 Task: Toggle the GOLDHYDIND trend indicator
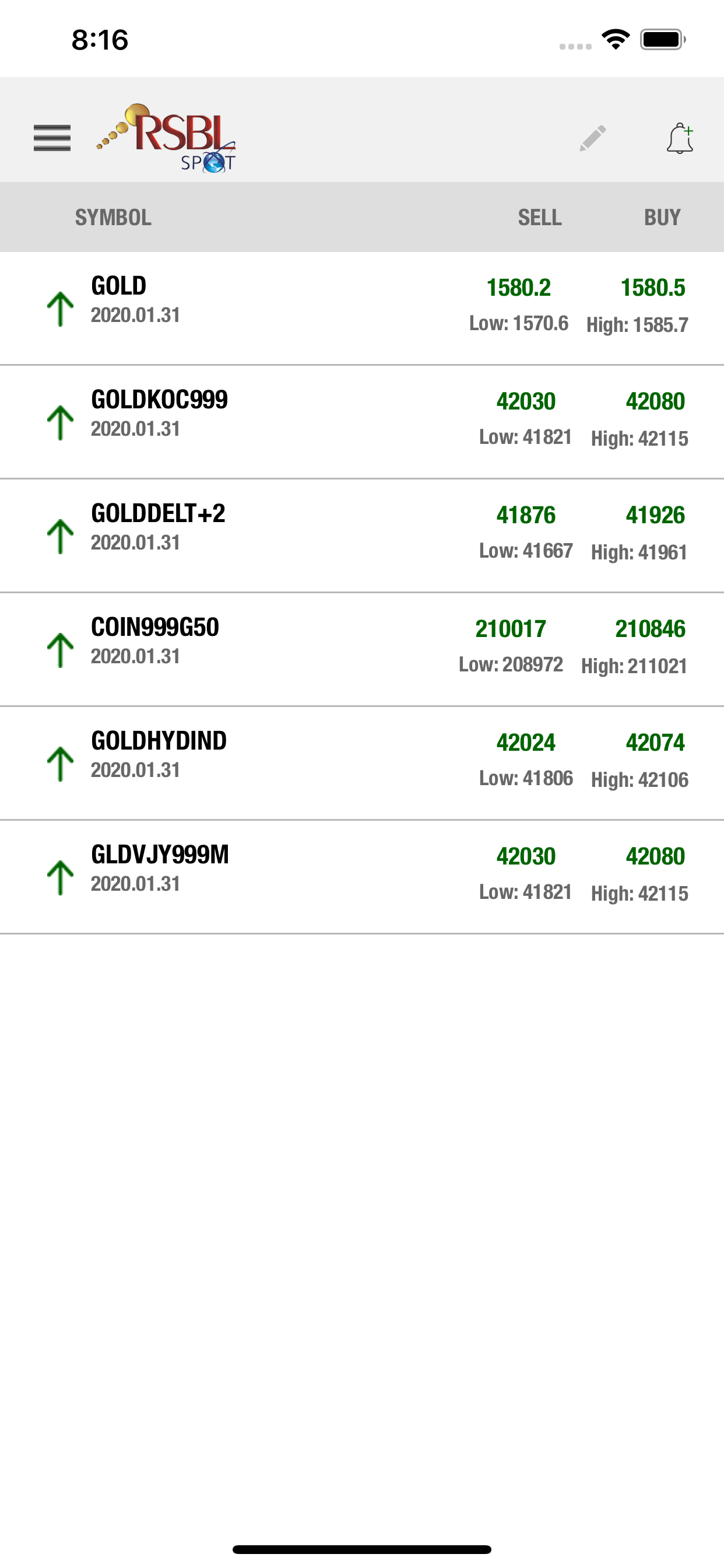pos(60,762)
